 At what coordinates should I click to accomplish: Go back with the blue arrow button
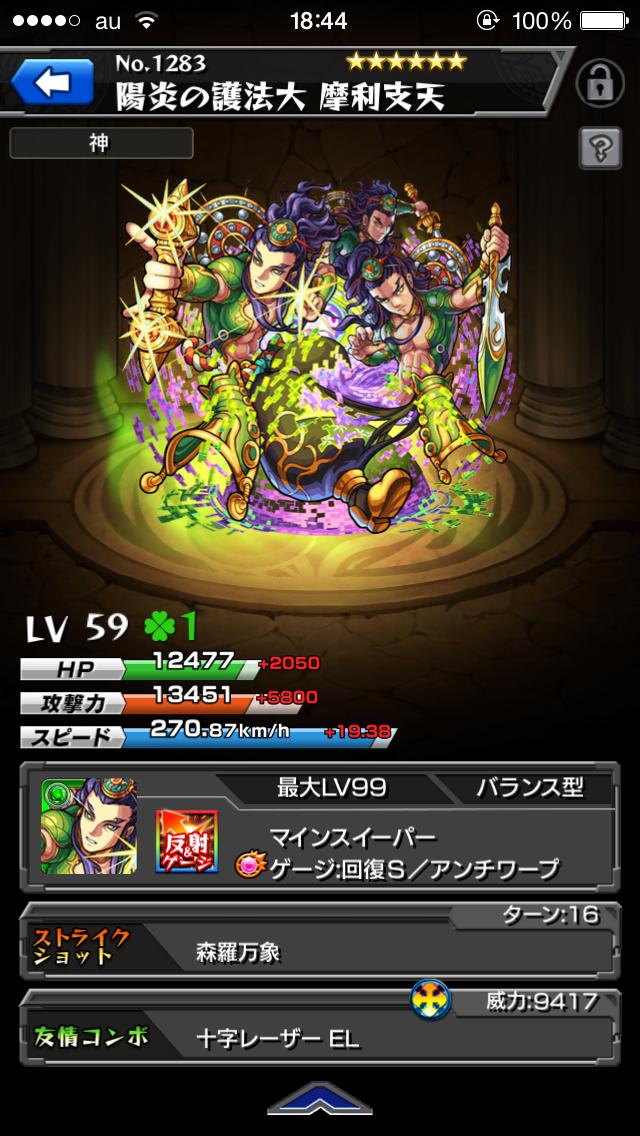[52, 84]
